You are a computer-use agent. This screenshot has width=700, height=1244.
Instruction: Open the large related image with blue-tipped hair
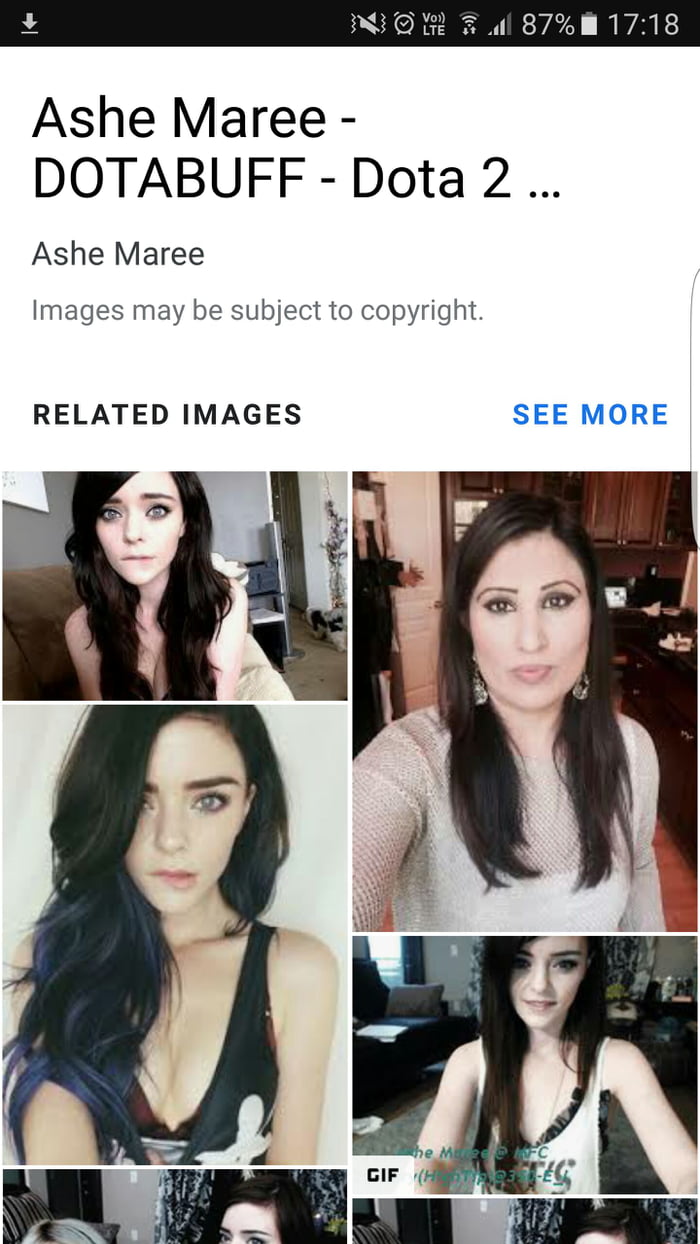(174, 934)
